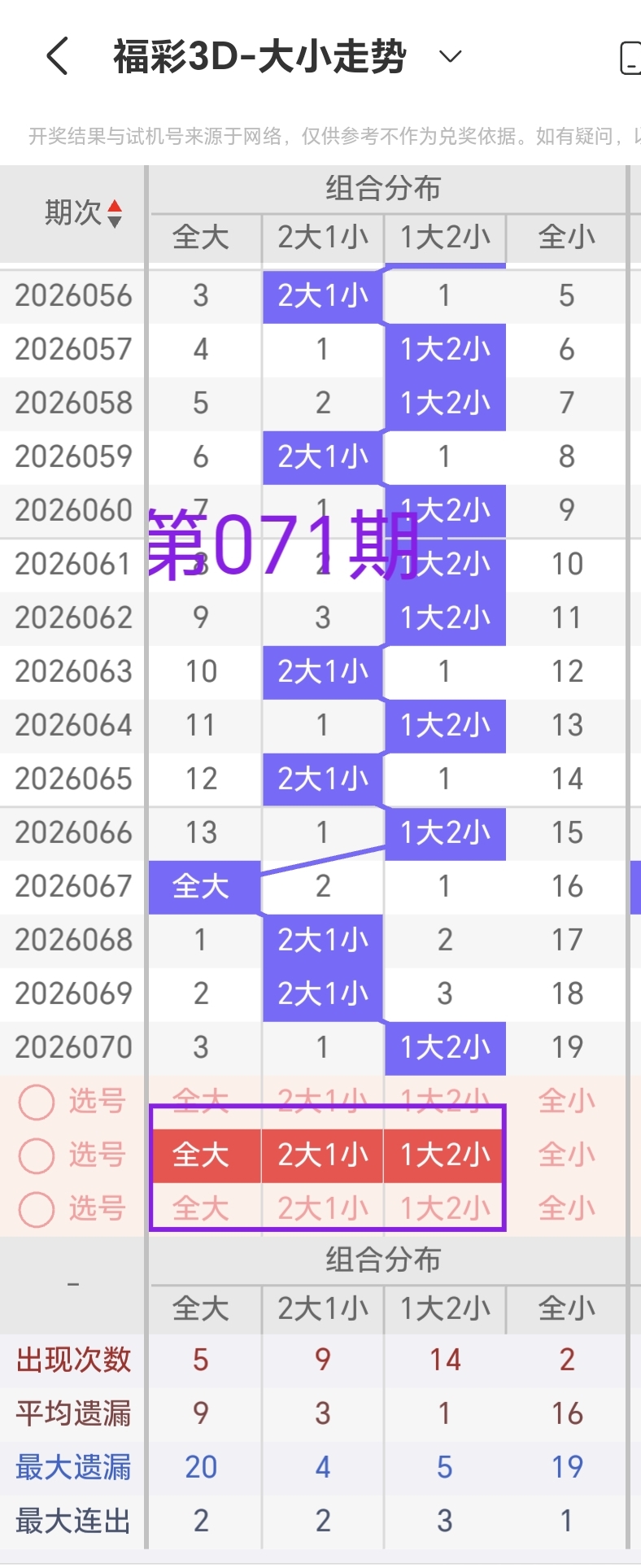This screenshot has width=641, height=1568.
Task: Tap the sort arrows on the 期次 column
Action: pyautogui.click(x=116, y=214)
